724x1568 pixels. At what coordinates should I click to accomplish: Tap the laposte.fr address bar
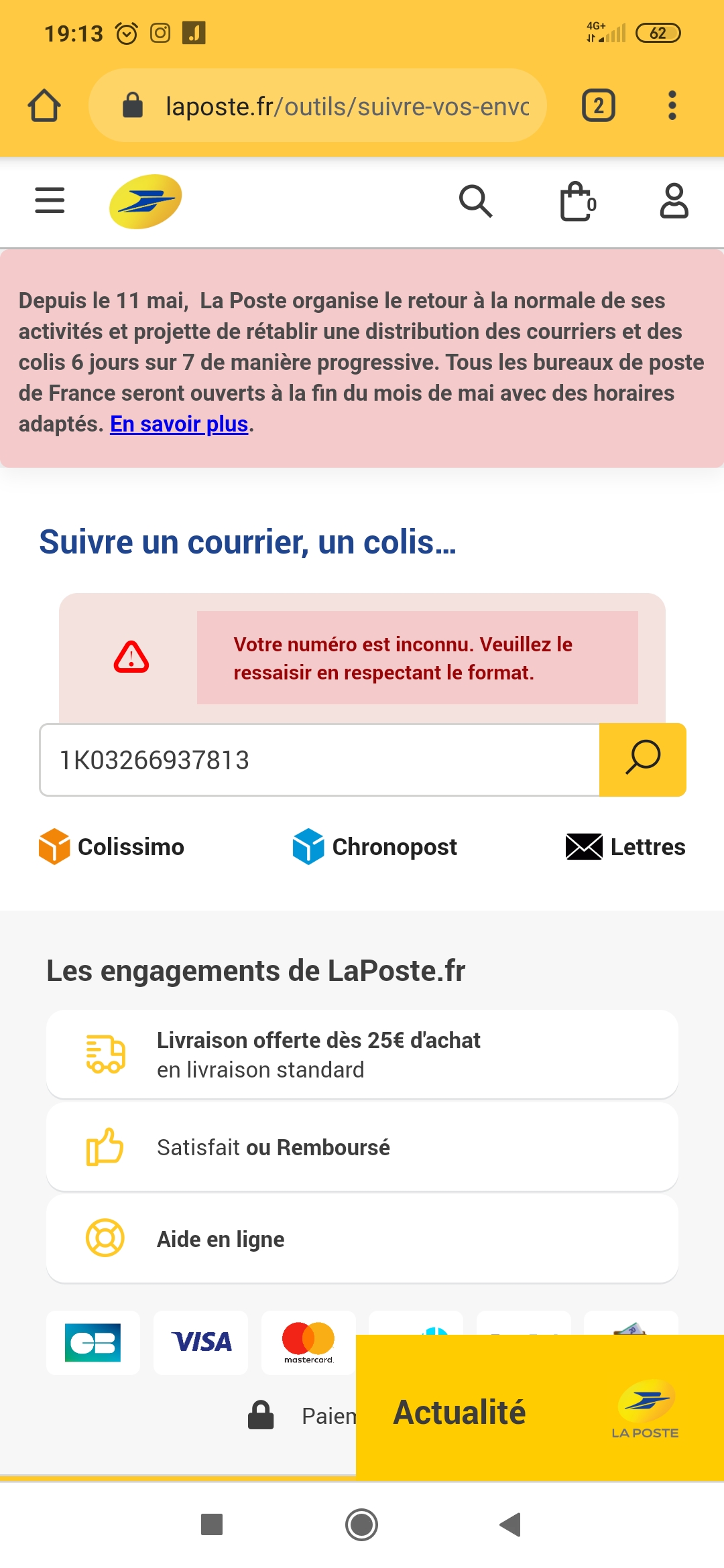pyautogui.click(x=335, y=106)
